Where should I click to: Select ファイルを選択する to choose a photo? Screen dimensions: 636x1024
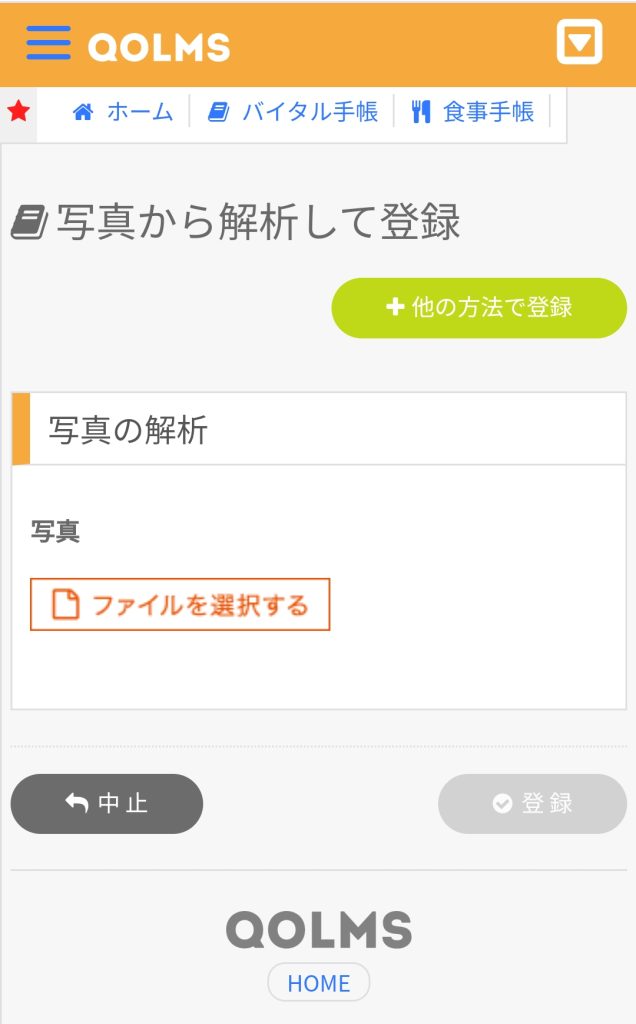pyautogui.click(x=180, y=605)
